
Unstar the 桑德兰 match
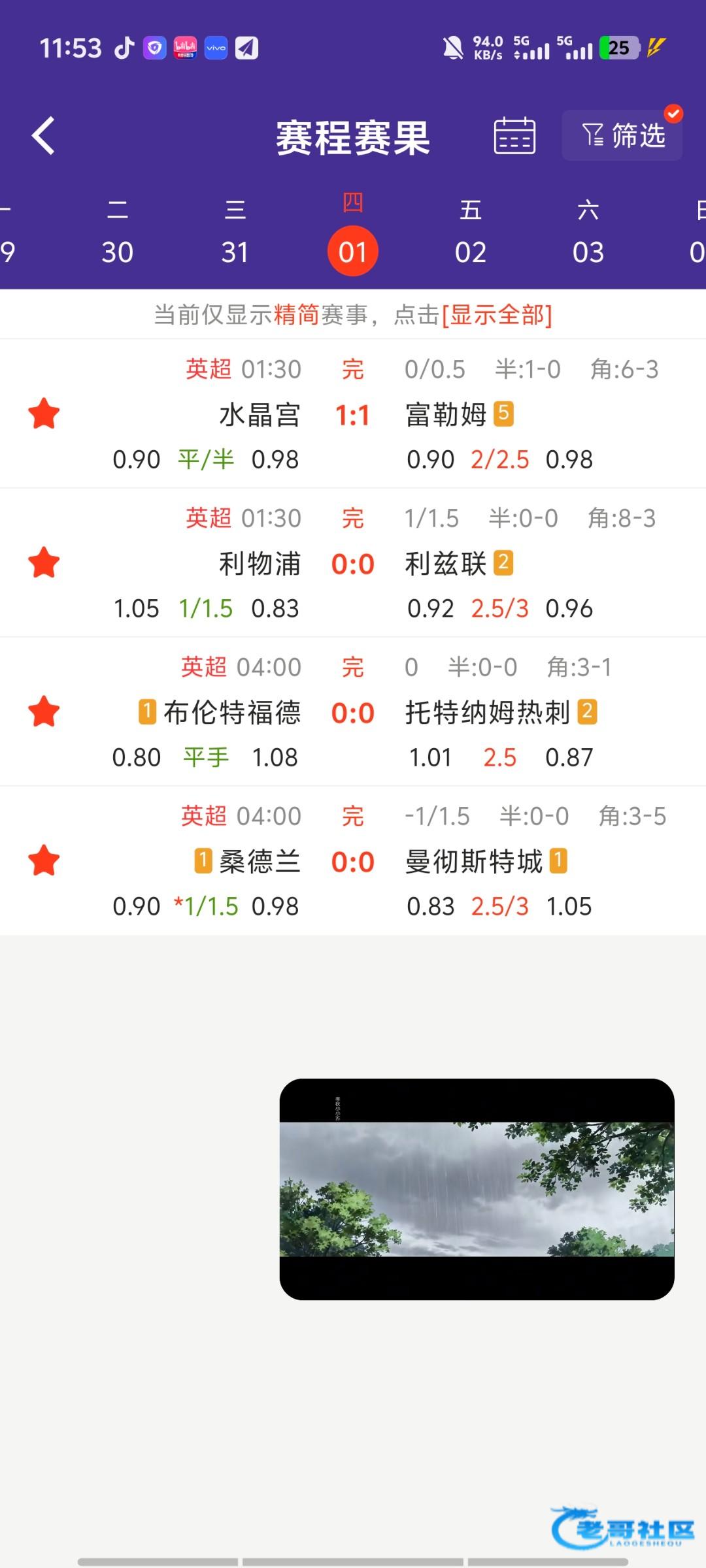44,861
